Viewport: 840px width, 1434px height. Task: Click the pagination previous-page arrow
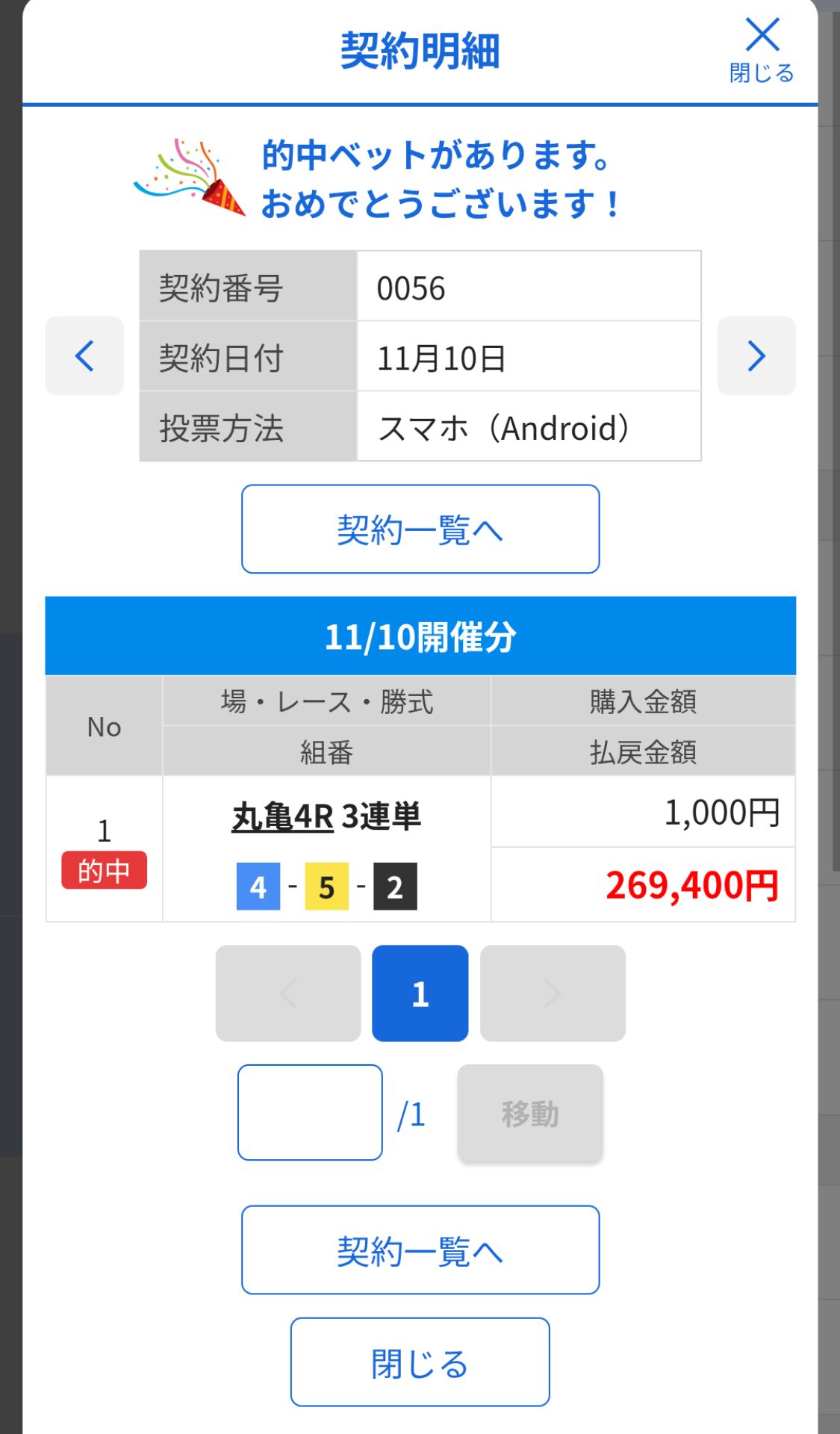click(x=287, y=992)
